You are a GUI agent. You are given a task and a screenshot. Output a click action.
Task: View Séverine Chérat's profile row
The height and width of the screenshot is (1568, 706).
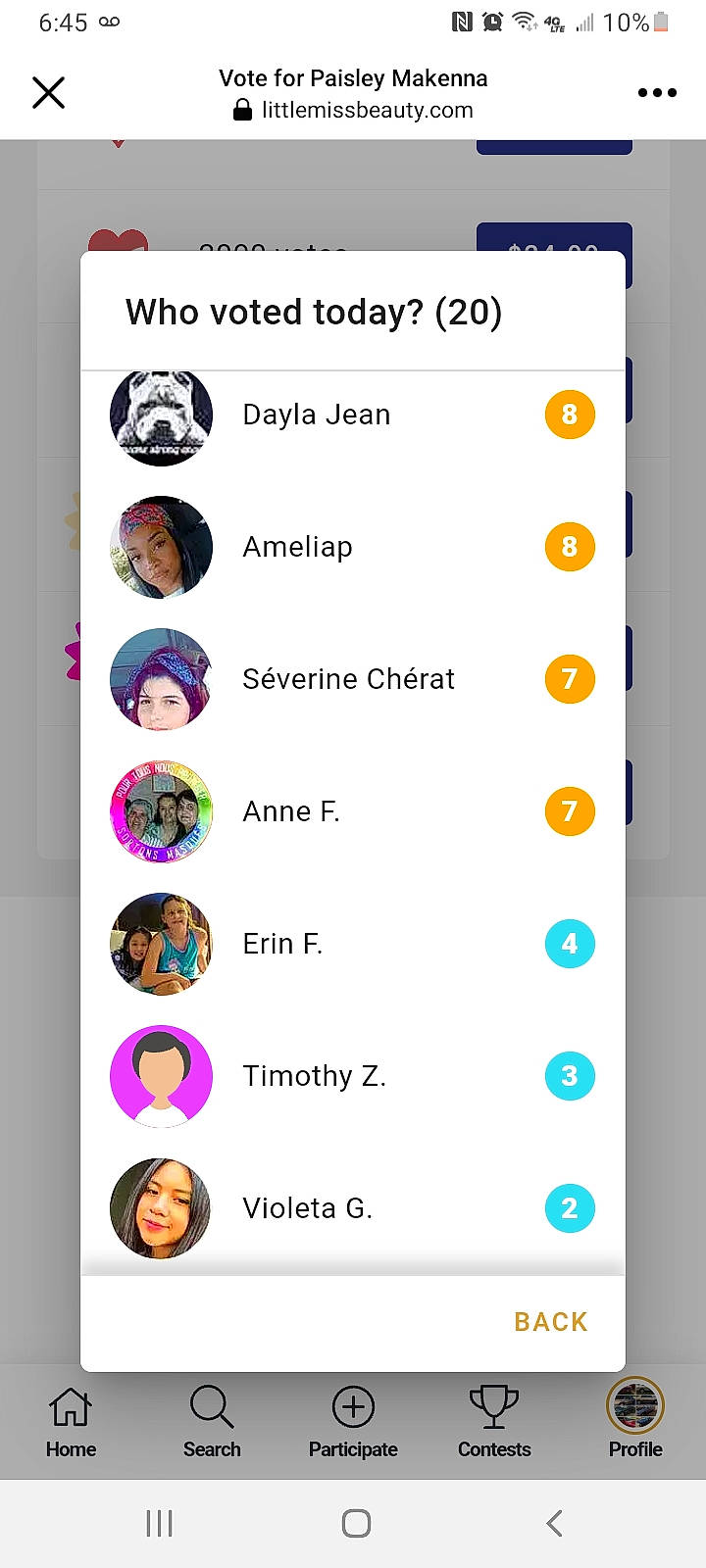point(348,679)
